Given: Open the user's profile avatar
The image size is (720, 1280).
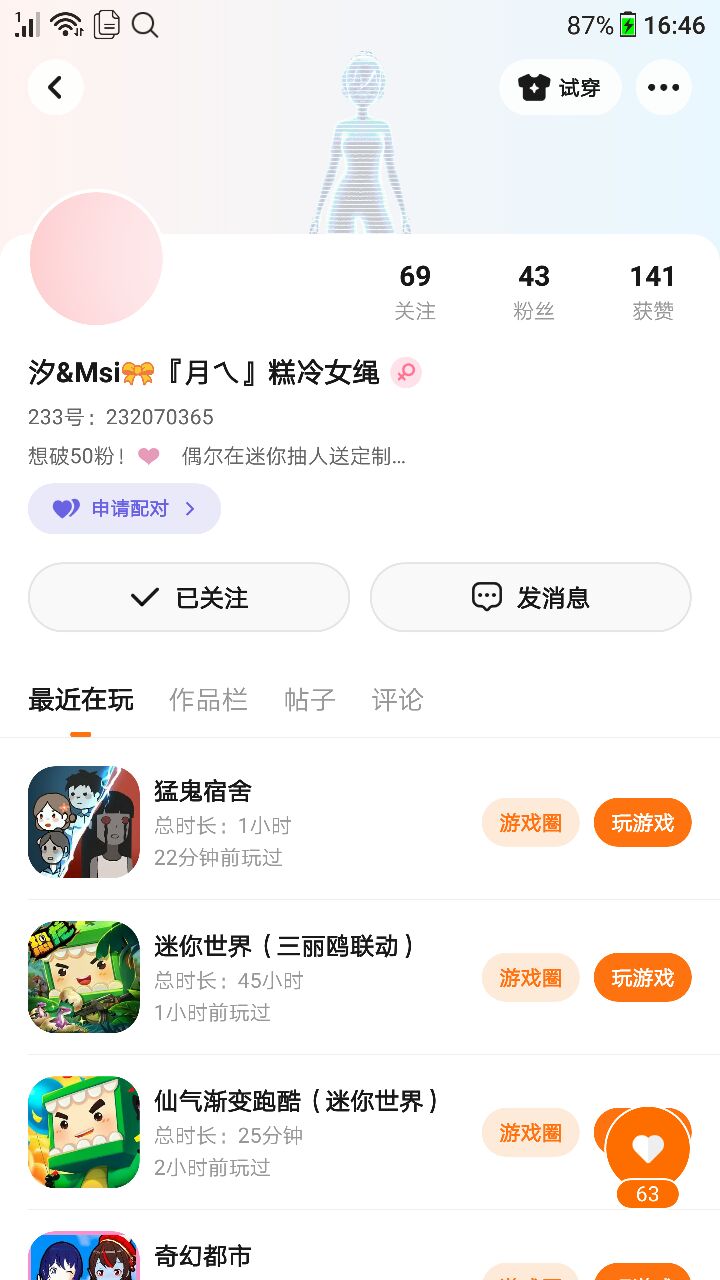Looking at the screenshot, I should (x=96, y=258).
